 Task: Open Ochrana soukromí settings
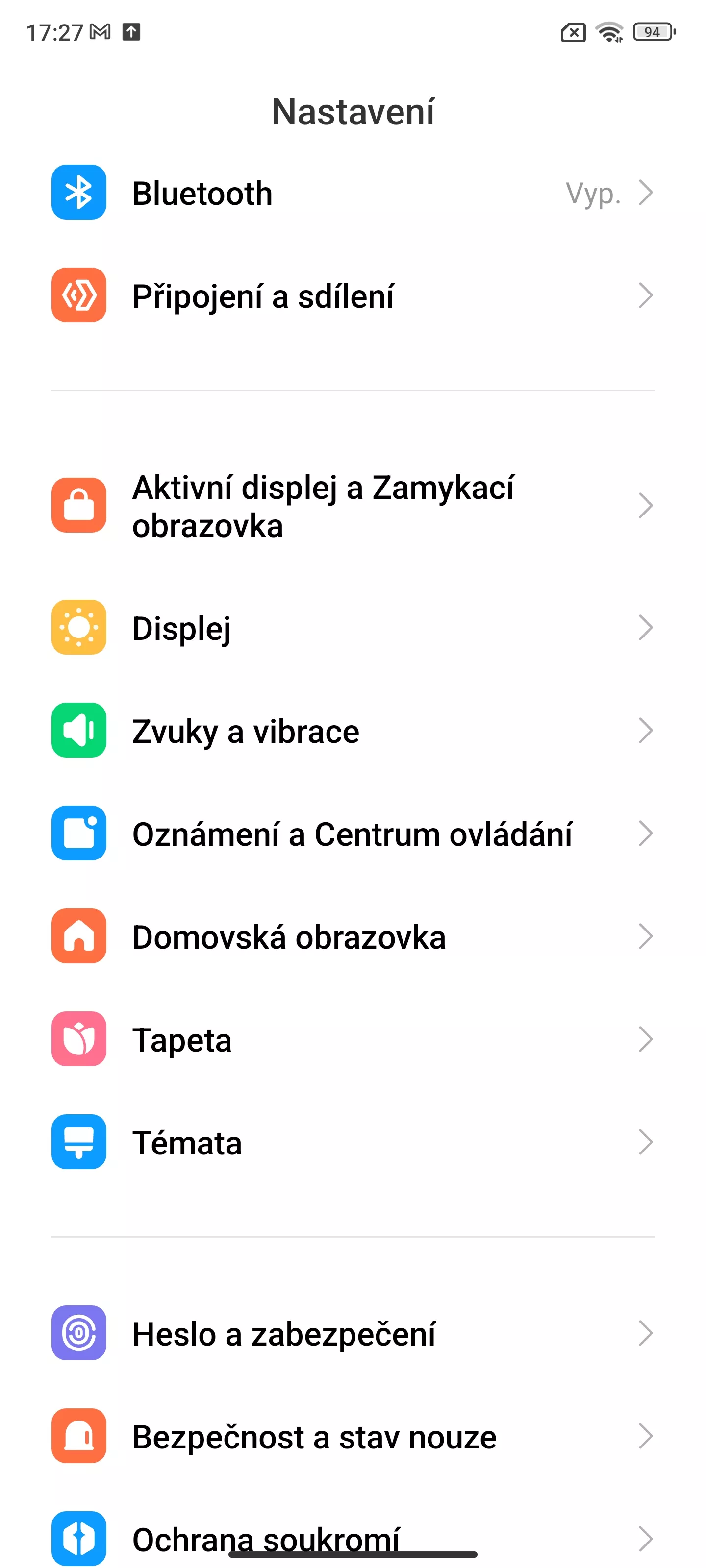[x=353, y=1534]
